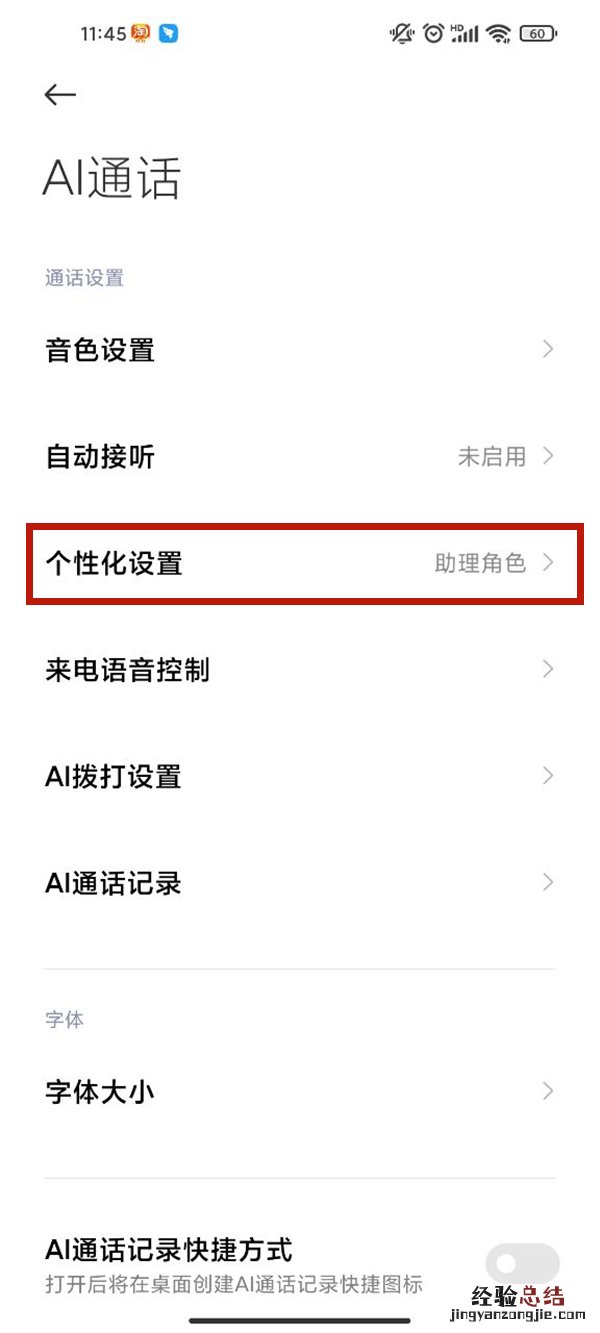Open 来电语音控制 settings
The image size is (600, 1333).
tap(300, 669)
